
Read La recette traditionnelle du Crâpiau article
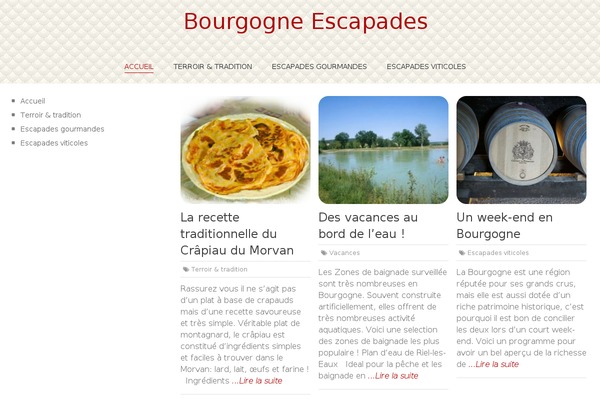(237, 233)
